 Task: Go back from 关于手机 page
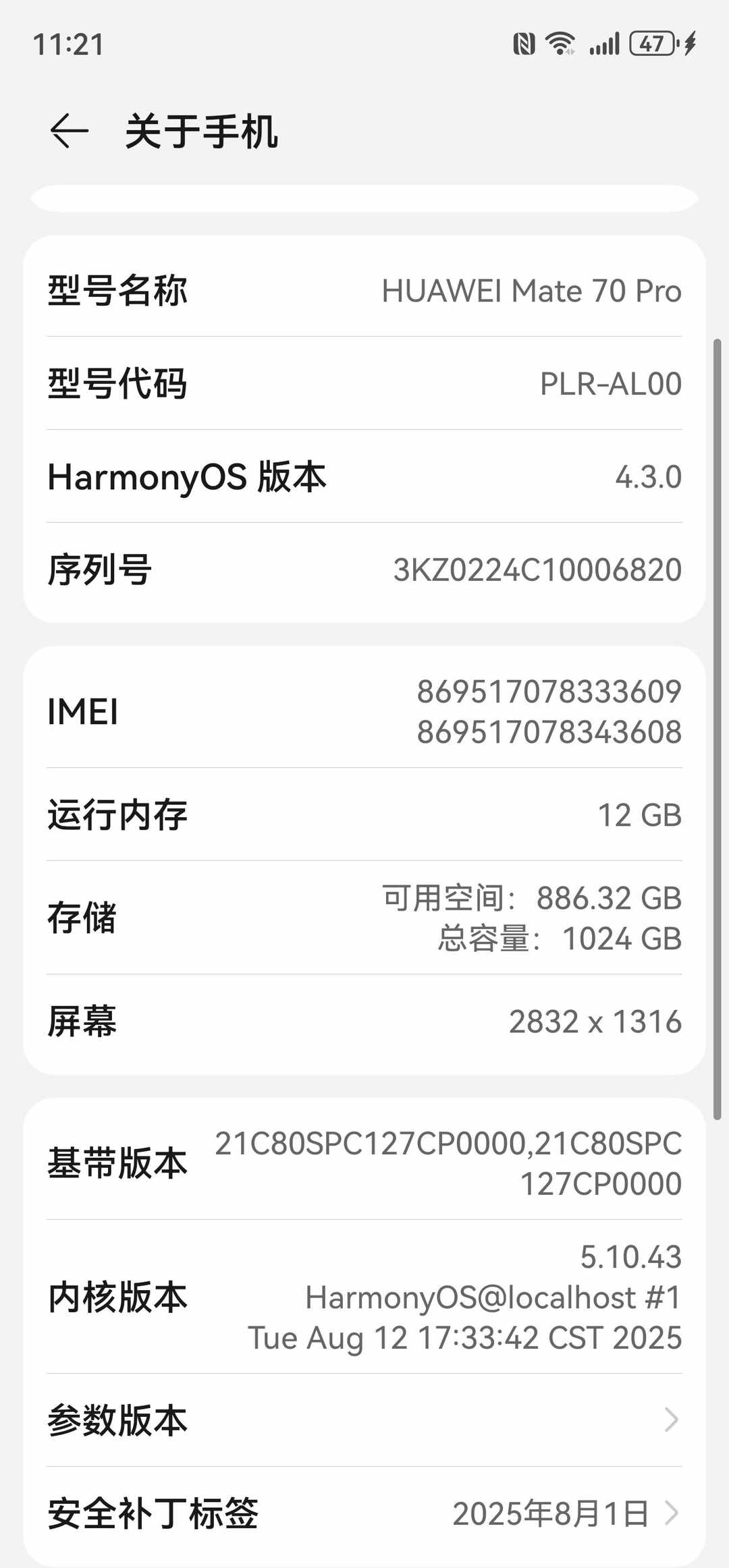[x=70, y=130]
